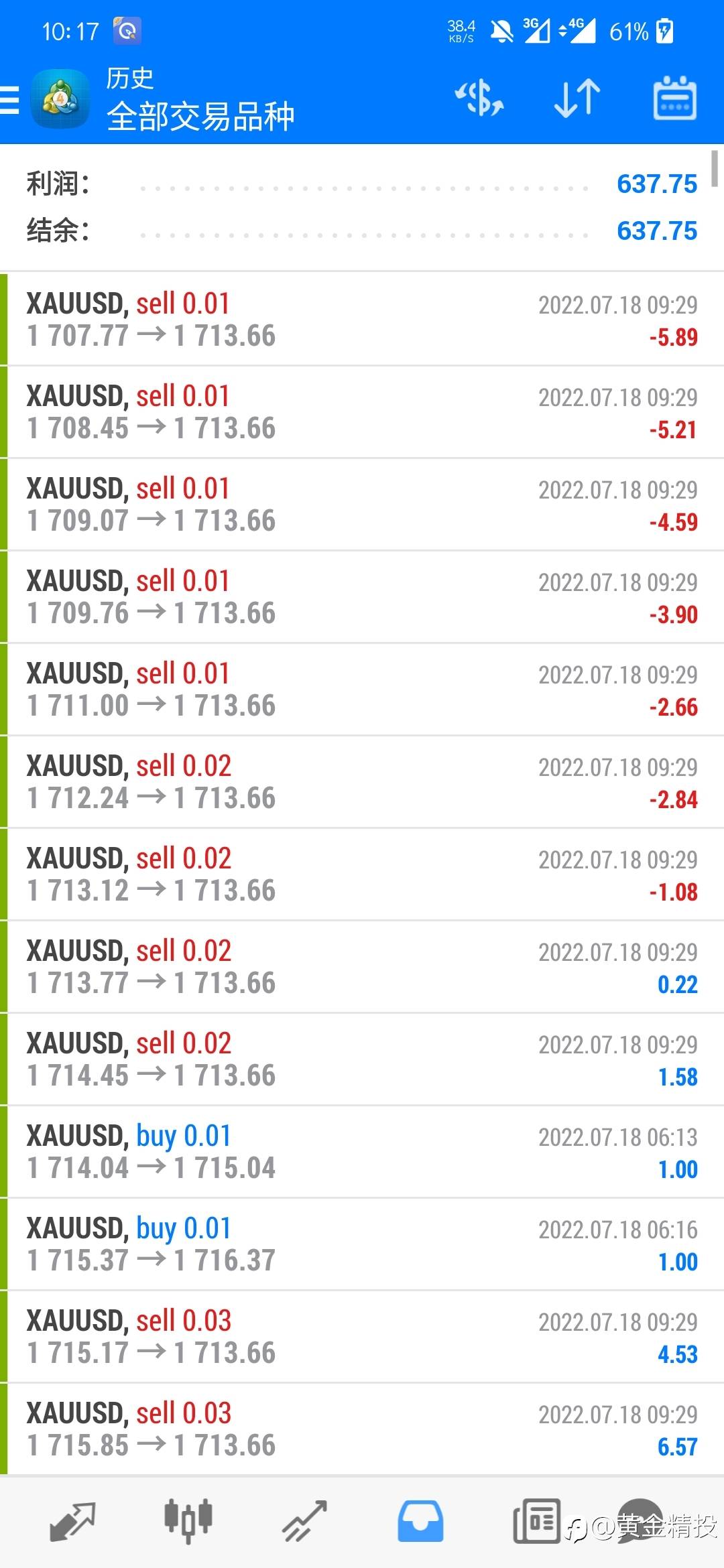
Task: Open the sort order arrows
Action: tap(577, 99)
